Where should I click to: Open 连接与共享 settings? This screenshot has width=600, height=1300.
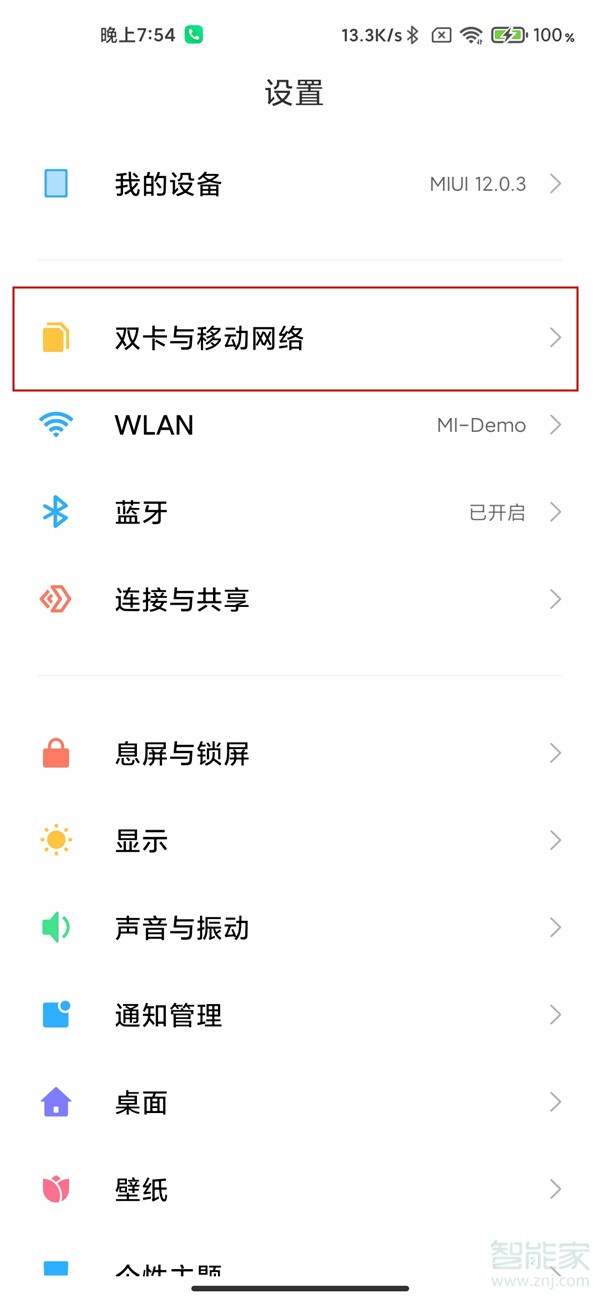coord(300,600)
